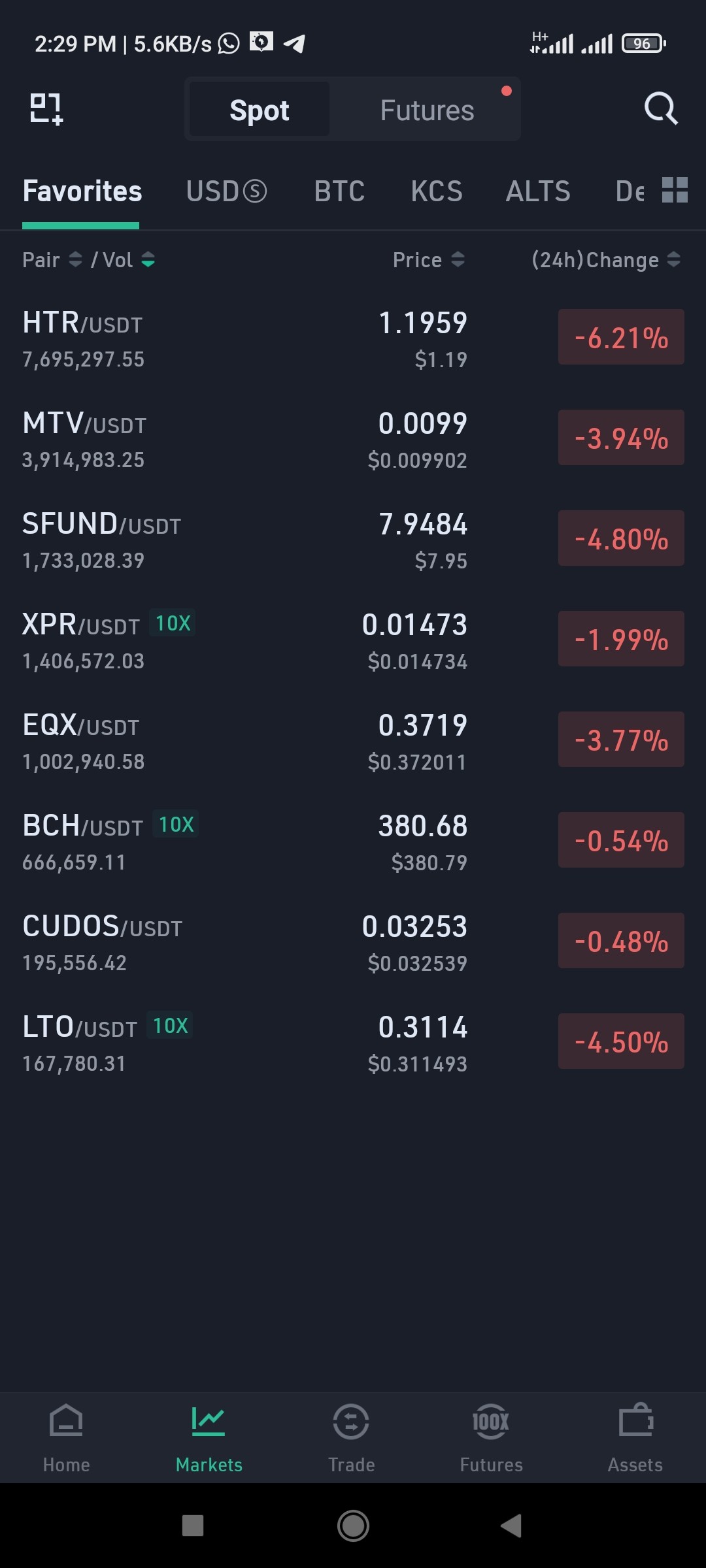
Task: Sort the list by Price
Action: 428,260
